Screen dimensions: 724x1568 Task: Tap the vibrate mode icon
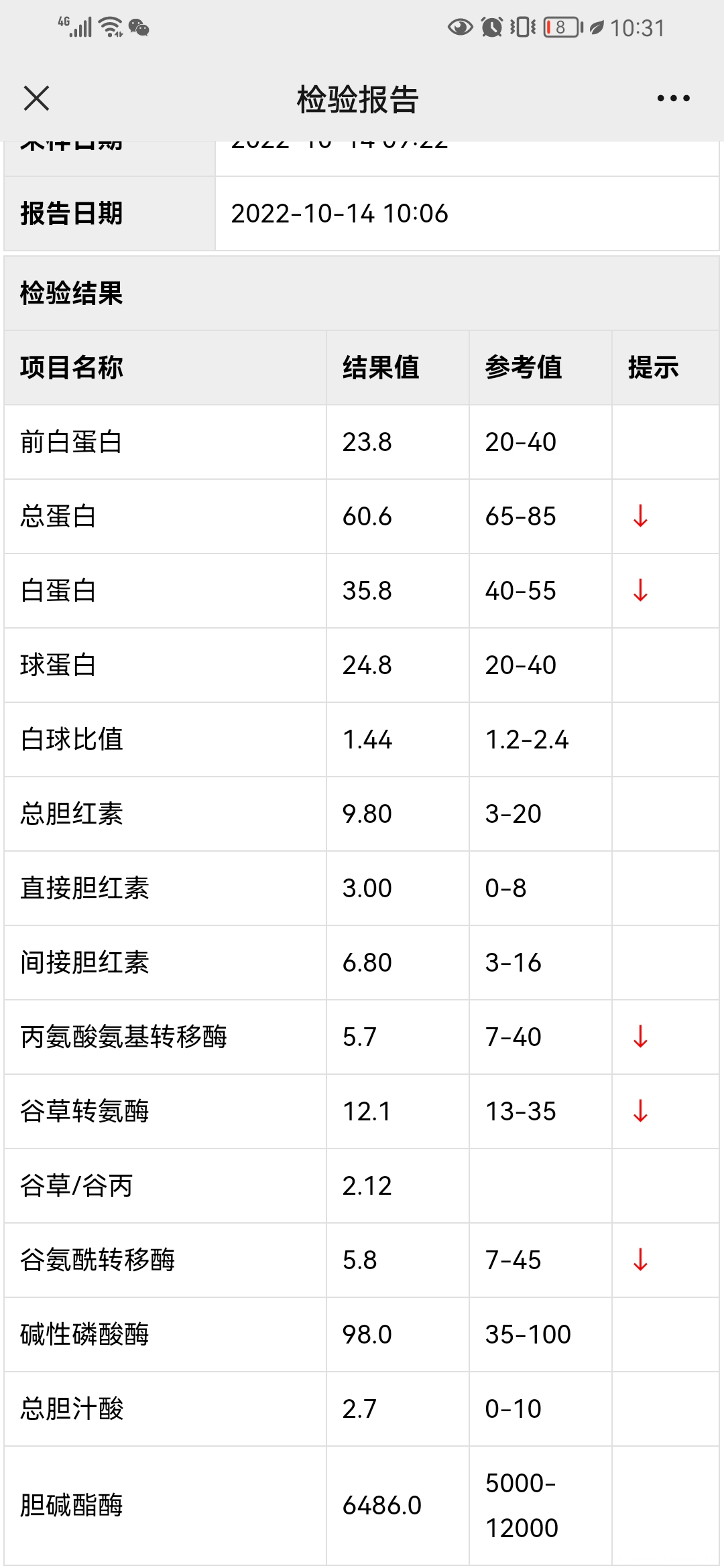(x=522, y=28)
